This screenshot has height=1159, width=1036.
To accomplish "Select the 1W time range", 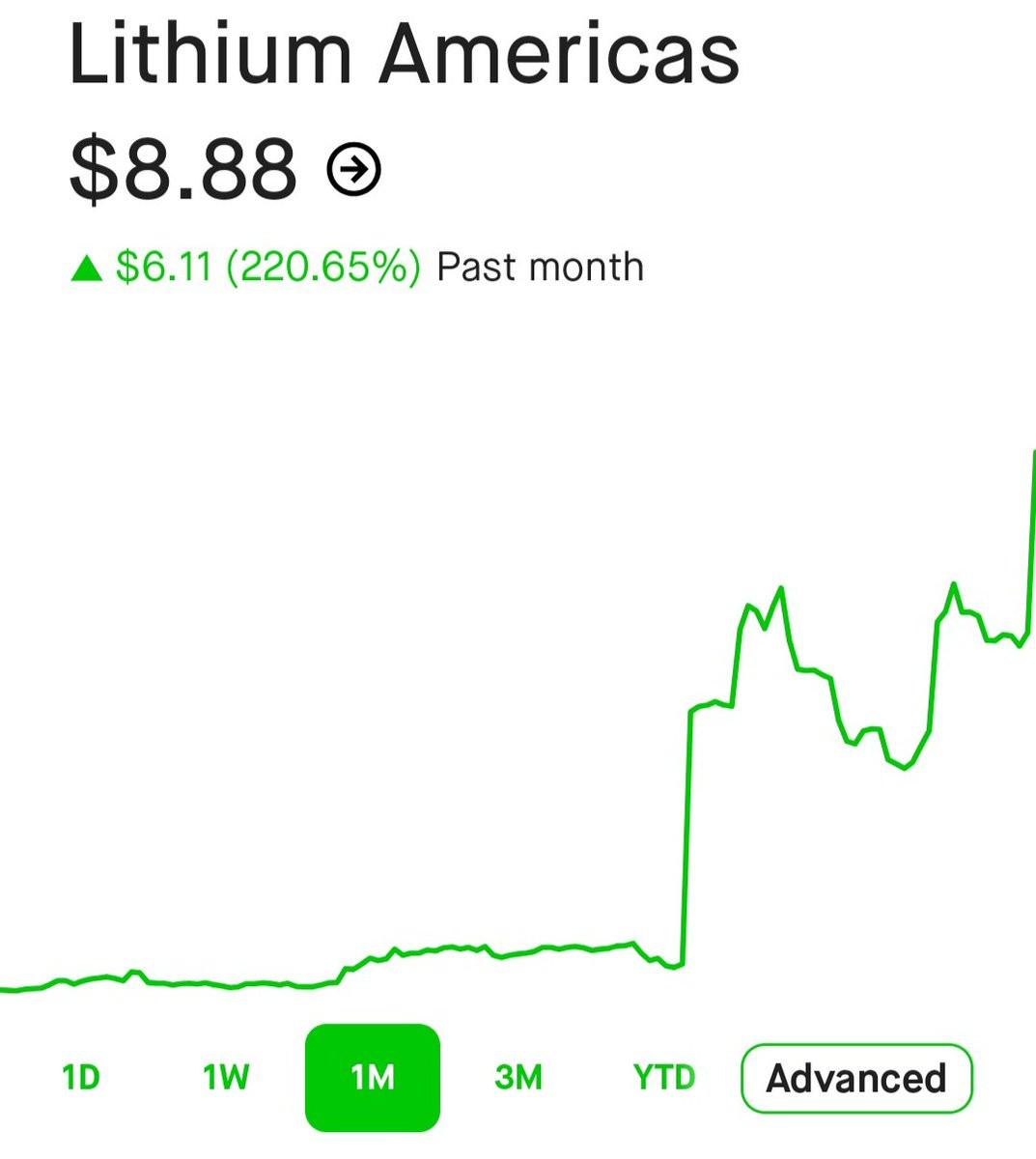I will coord(227,1077).
